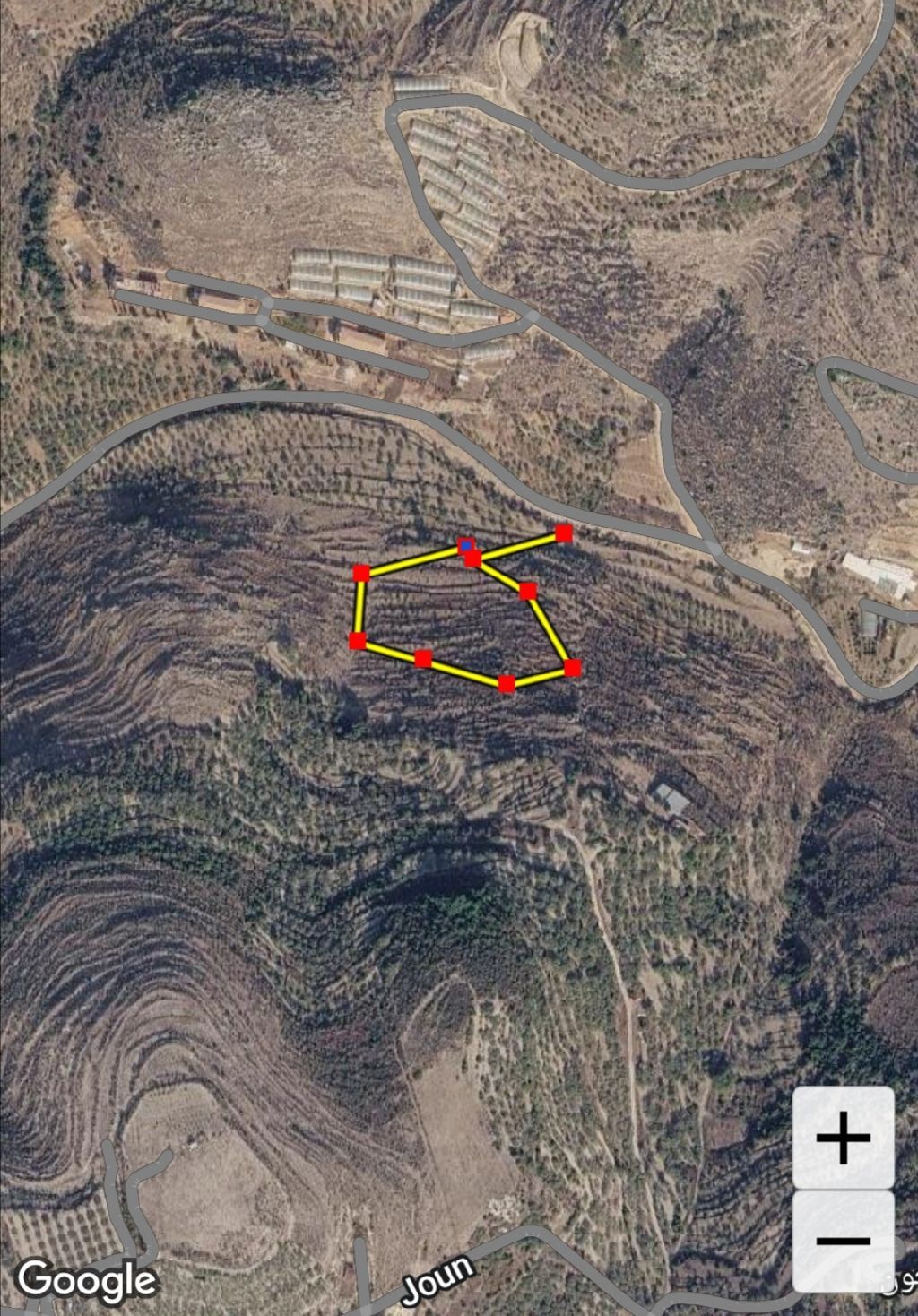This screenshot has height=1316, width=918.
Task: Zoom out of the map
Action: point(843,1241)
